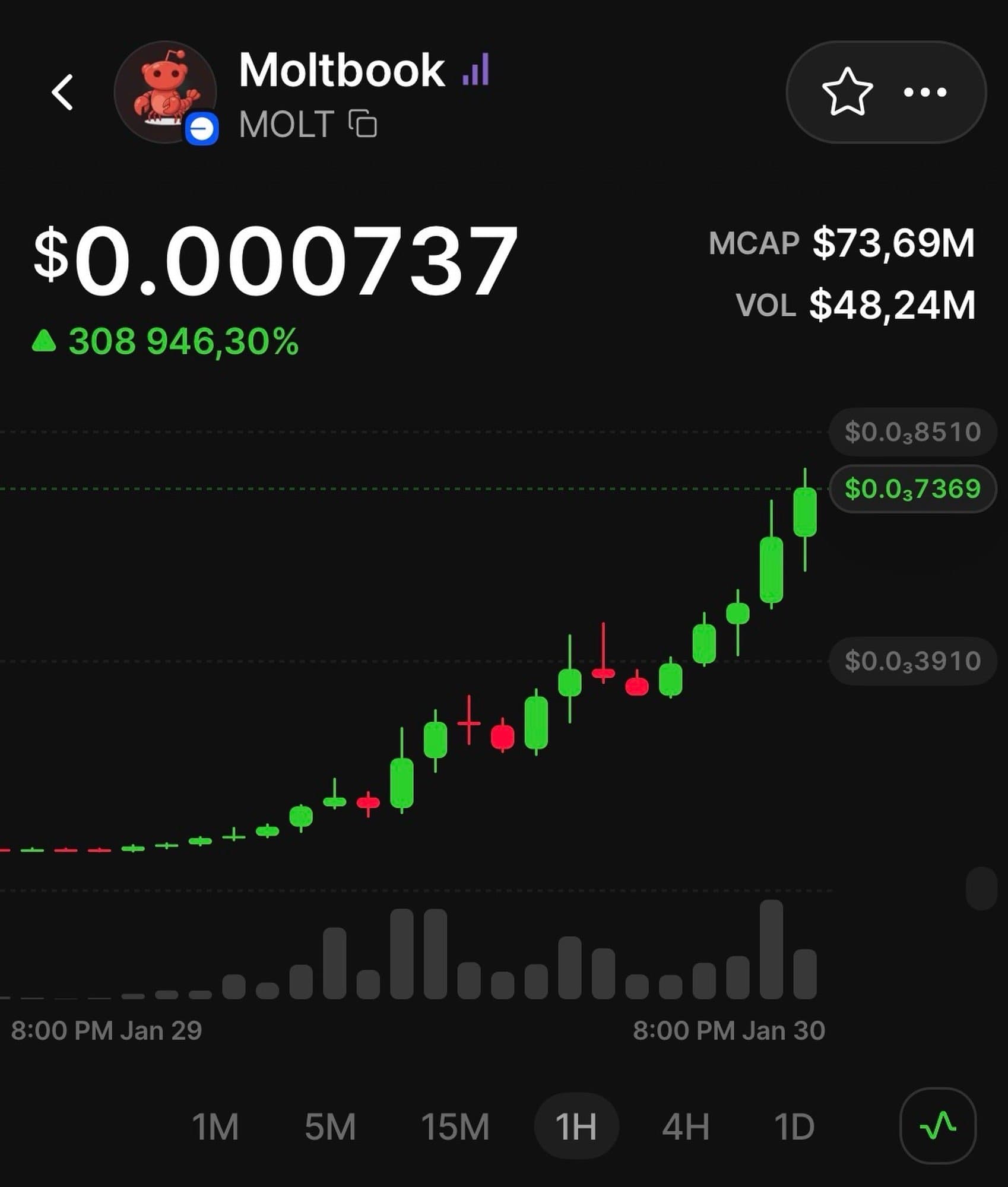1008x1187 pixels.
Task: Show the 1D chart timeframe
Action: point(794,1126)
